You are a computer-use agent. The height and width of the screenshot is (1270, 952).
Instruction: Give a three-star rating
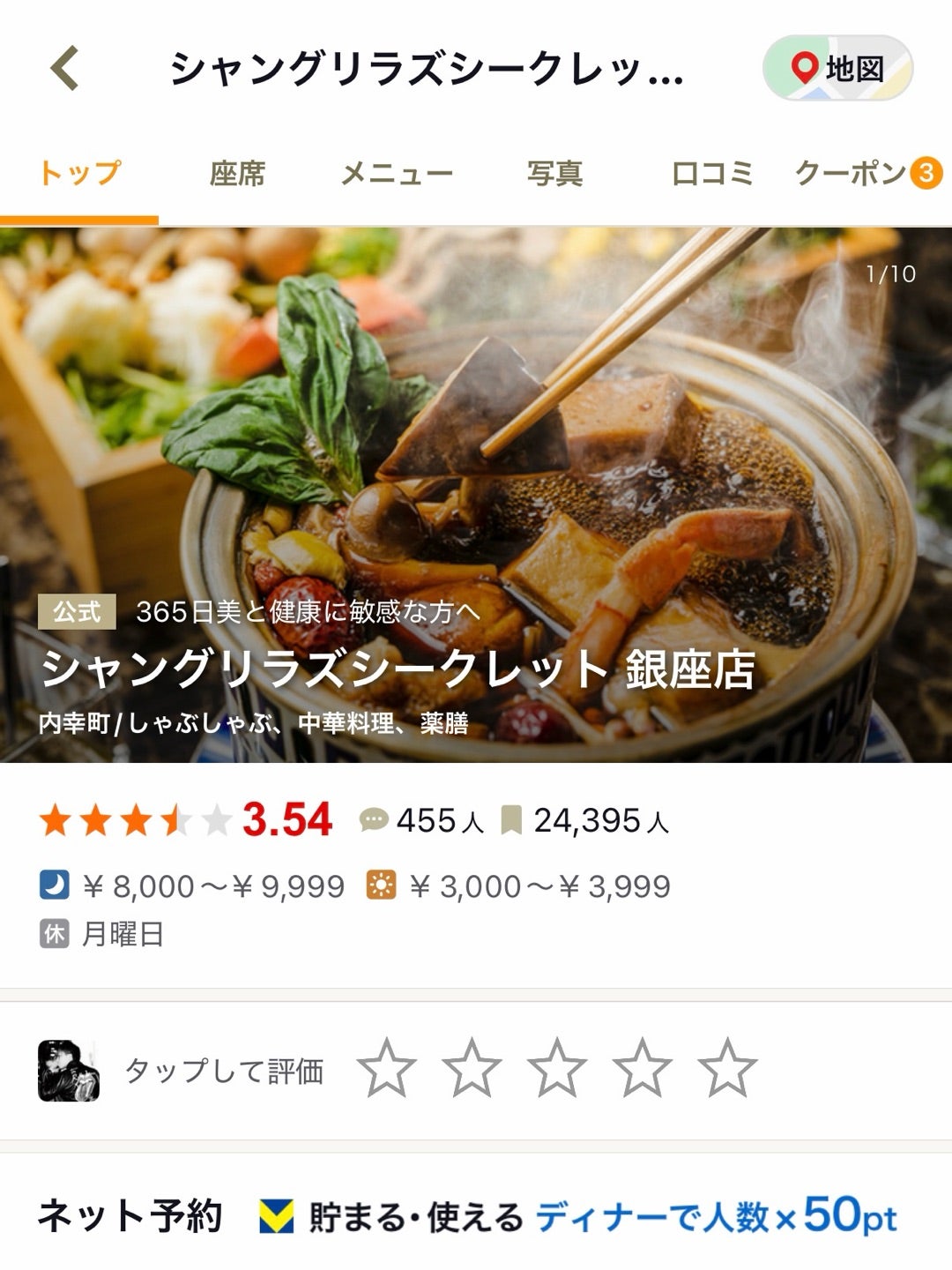557,1068
